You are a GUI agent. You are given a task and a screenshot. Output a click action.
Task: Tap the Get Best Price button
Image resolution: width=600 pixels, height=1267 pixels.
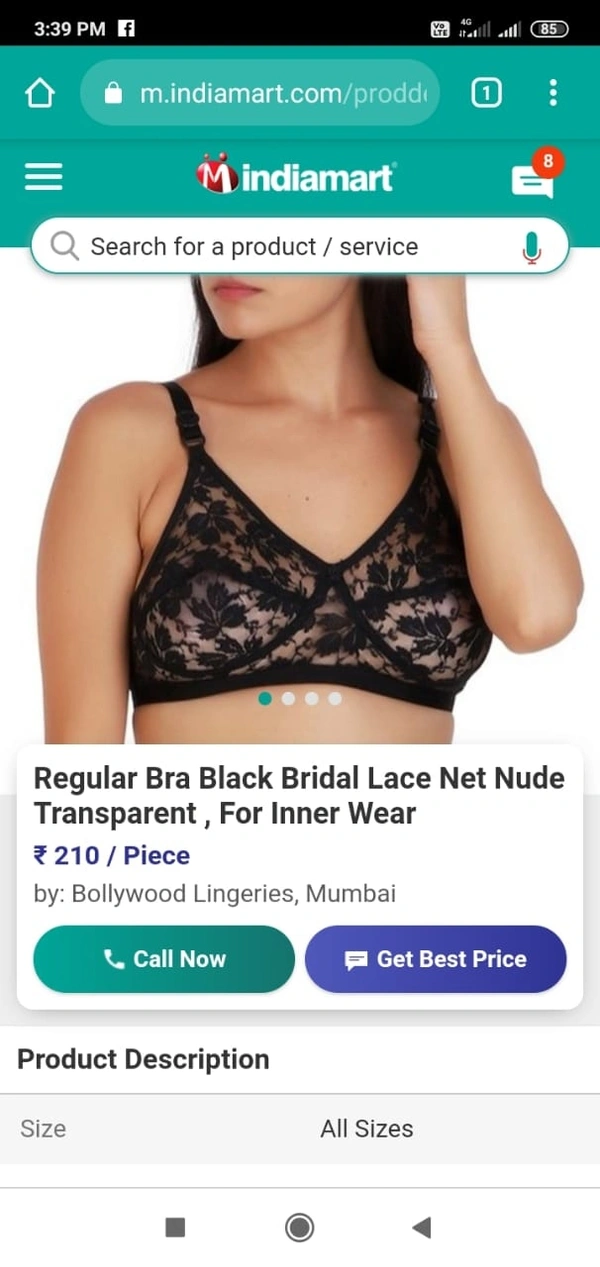pyautogui.click(x=436, y=959)
